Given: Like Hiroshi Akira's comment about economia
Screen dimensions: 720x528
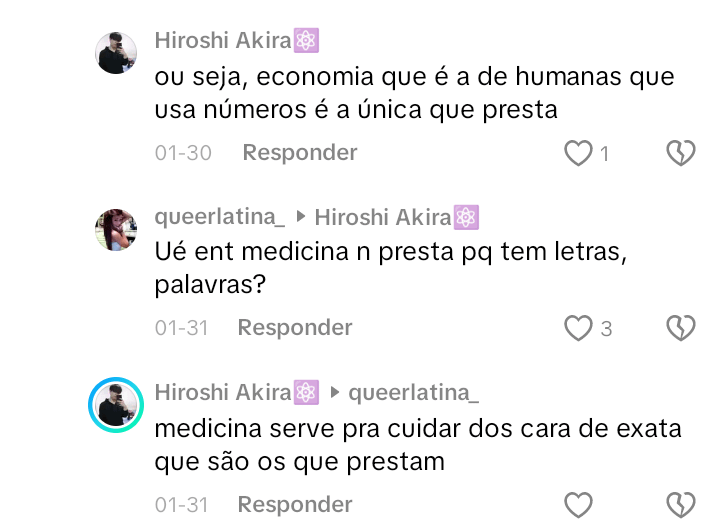Looking at the screenshot, I should tap(579, 153).
